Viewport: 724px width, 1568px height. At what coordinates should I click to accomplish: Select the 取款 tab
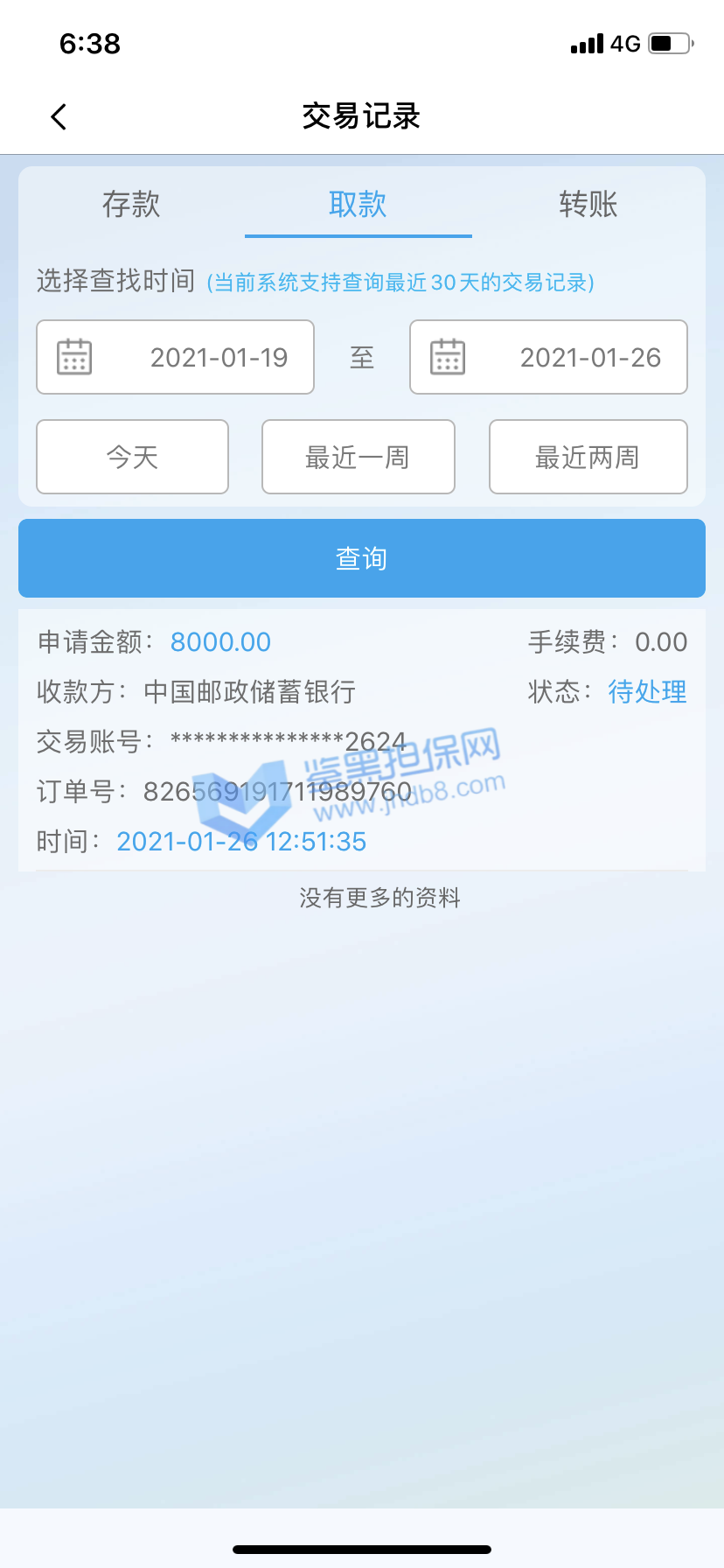[x=358, y=205]
